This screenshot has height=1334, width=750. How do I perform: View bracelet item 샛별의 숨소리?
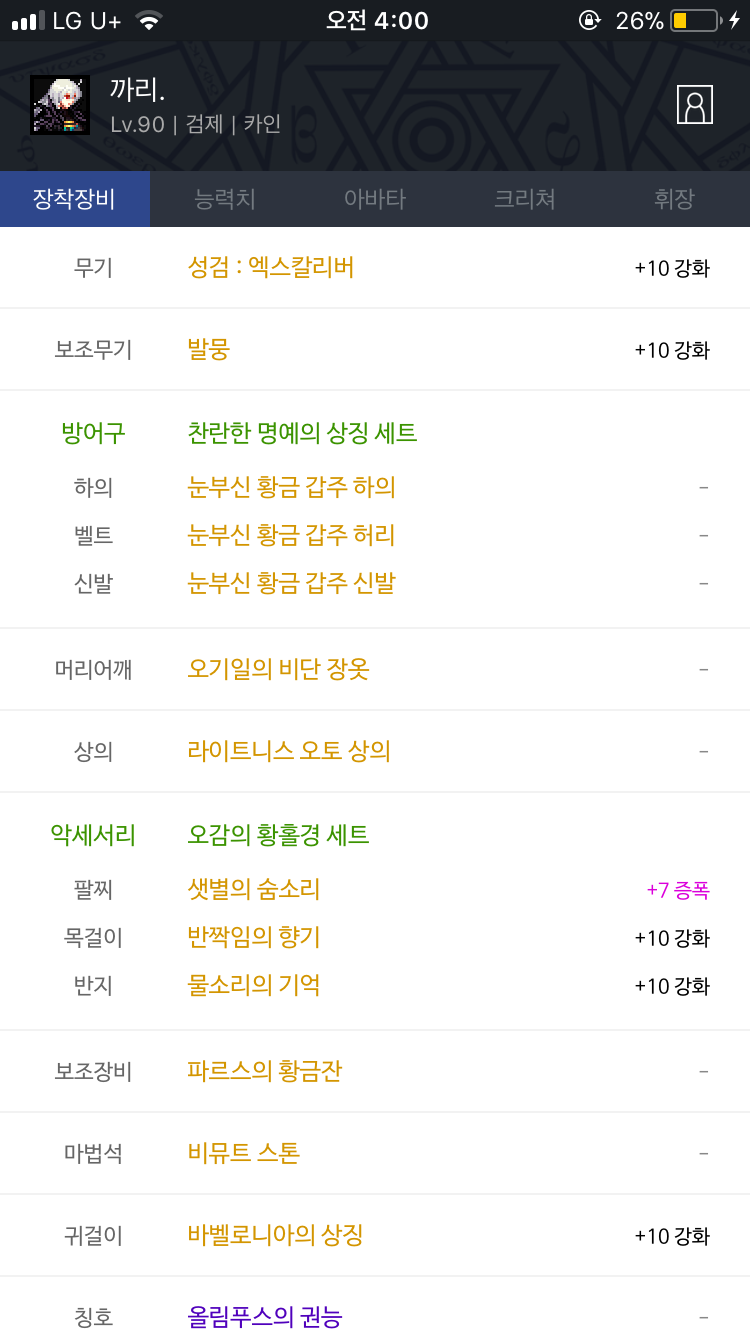(x=254, y=889)
